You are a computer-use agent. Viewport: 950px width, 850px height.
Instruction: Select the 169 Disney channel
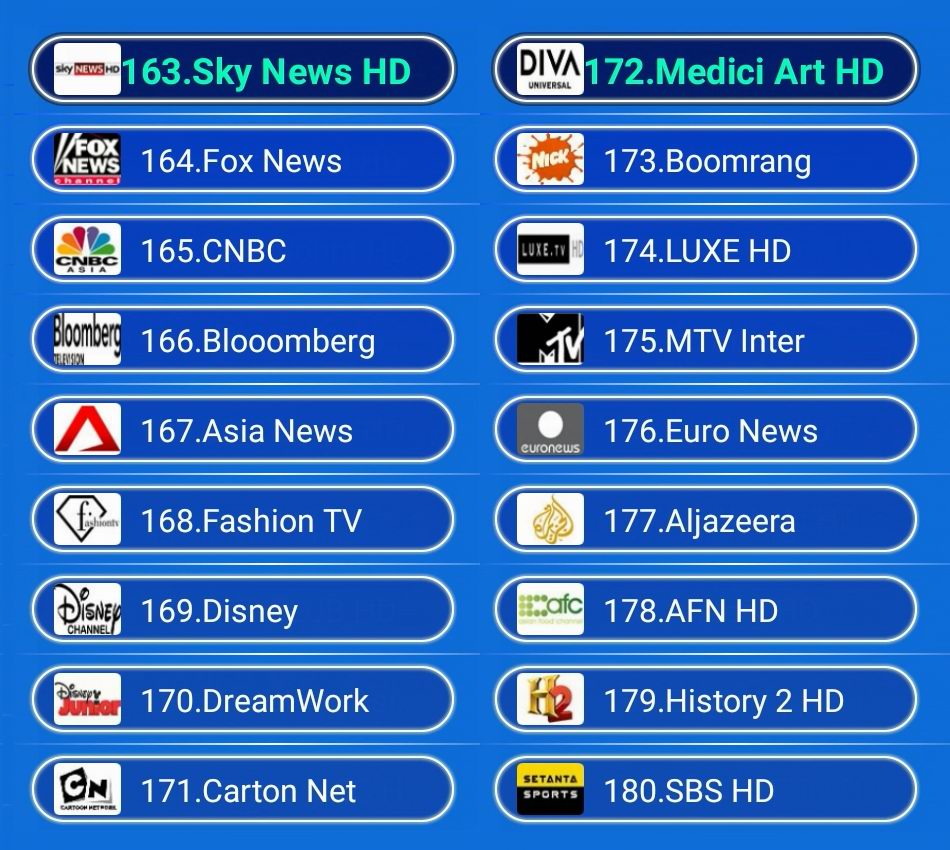pyautogui.click(x=242, y=610)
